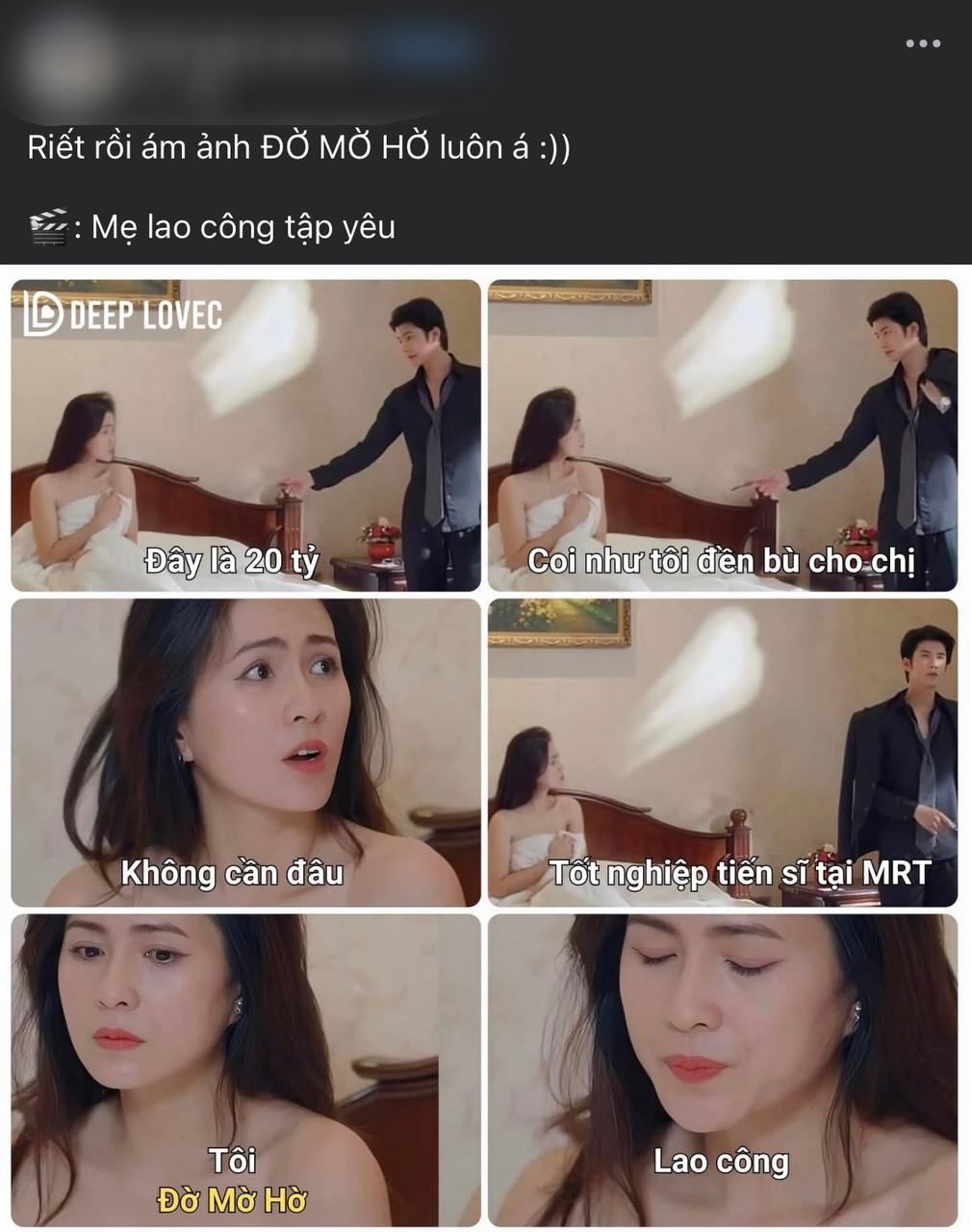
Task: Open the image captioned 'Không cần đâu'
Action: coord(241,751)
